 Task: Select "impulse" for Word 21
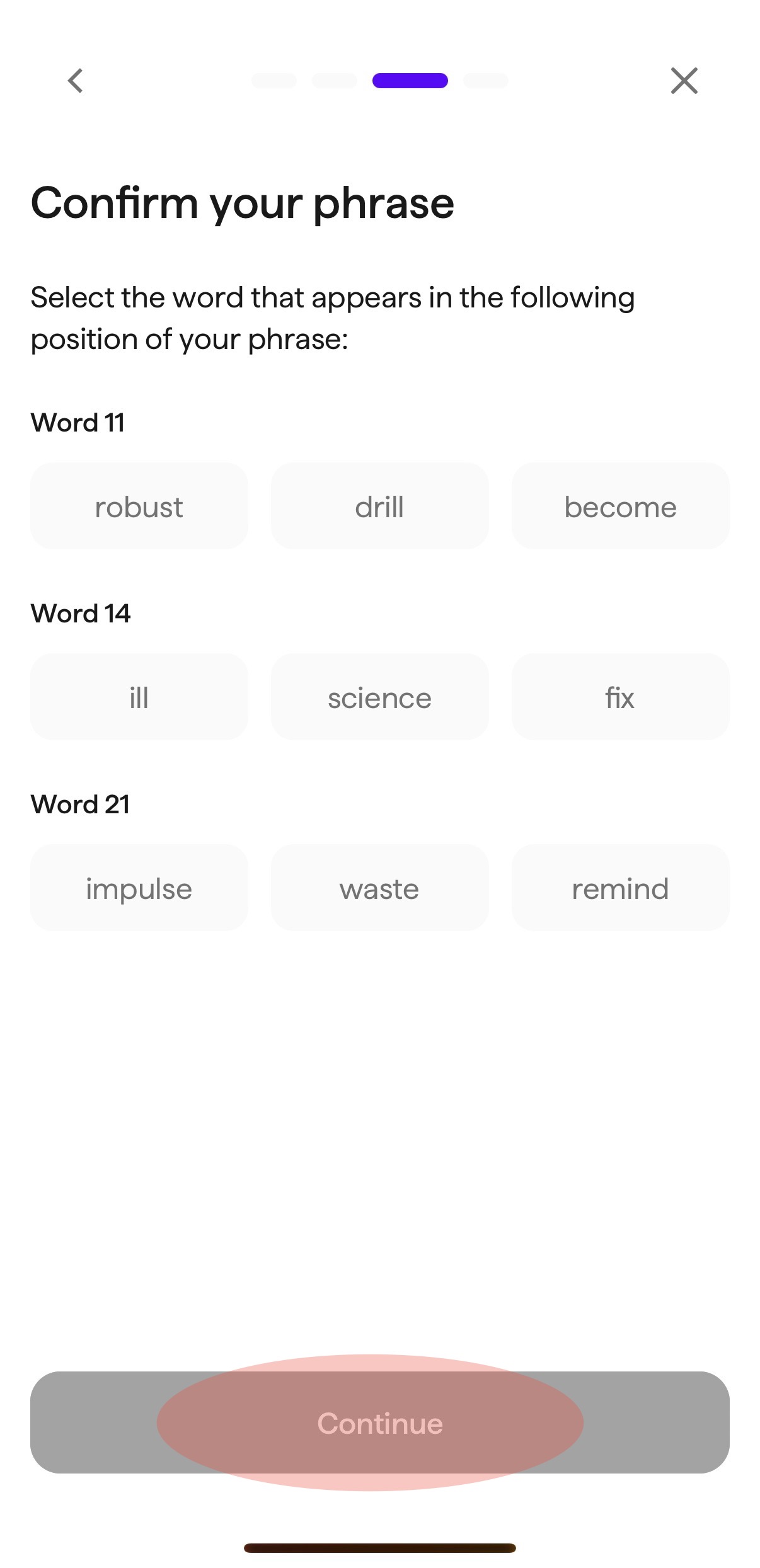coord(139,888)
